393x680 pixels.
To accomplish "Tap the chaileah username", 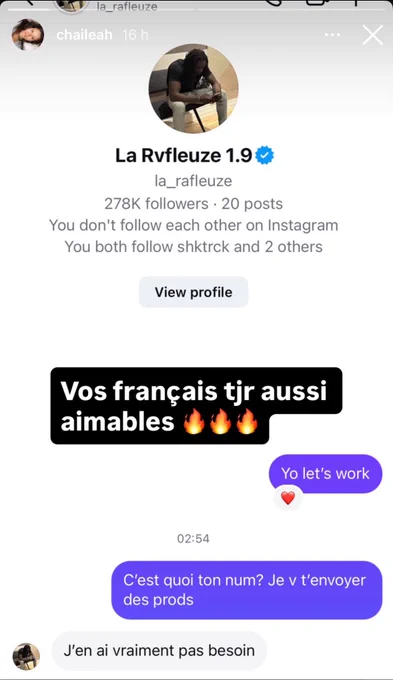I will [84, 35].
